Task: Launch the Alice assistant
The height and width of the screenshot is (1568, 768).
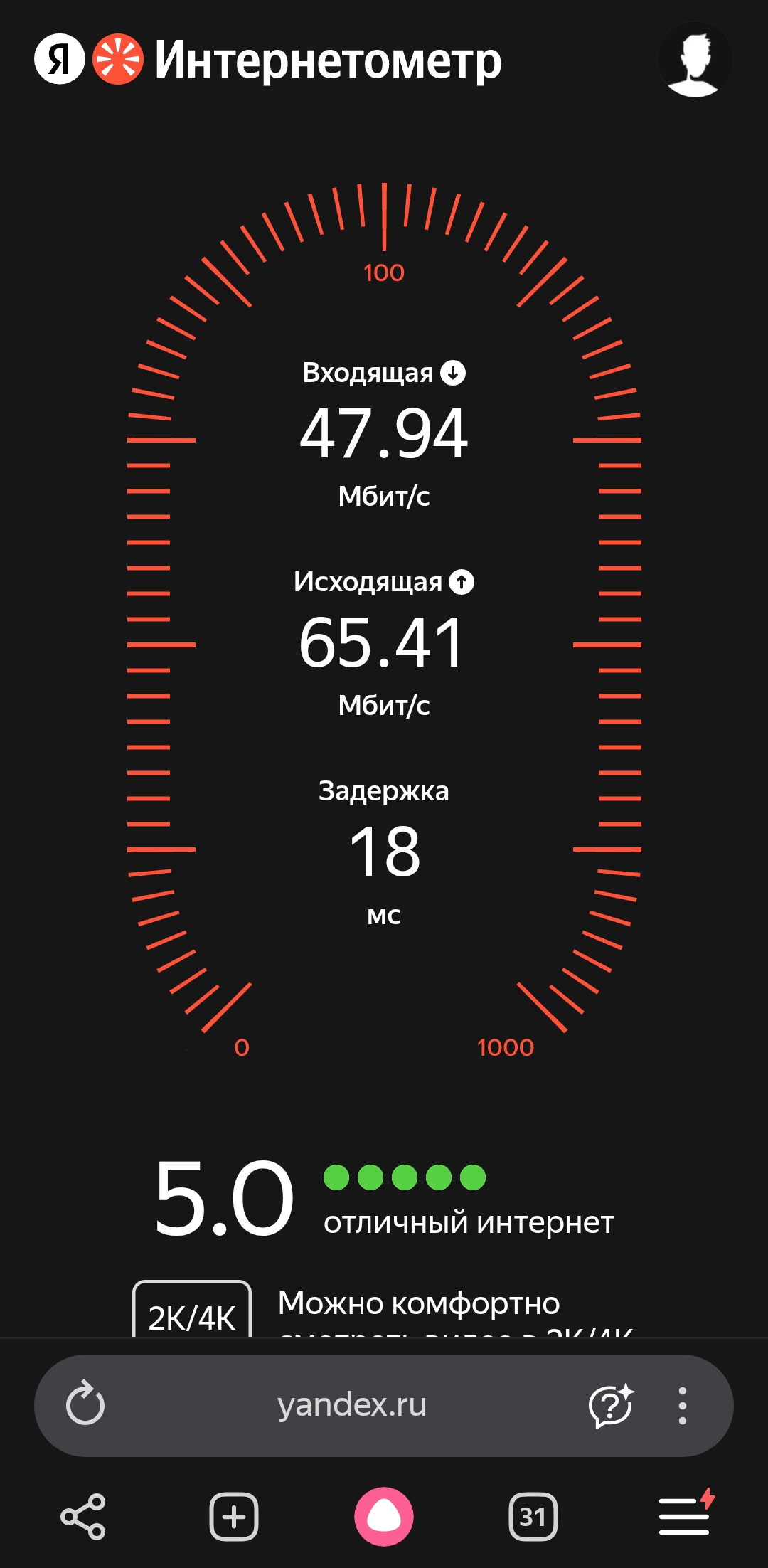Action: pos(384,1517)
